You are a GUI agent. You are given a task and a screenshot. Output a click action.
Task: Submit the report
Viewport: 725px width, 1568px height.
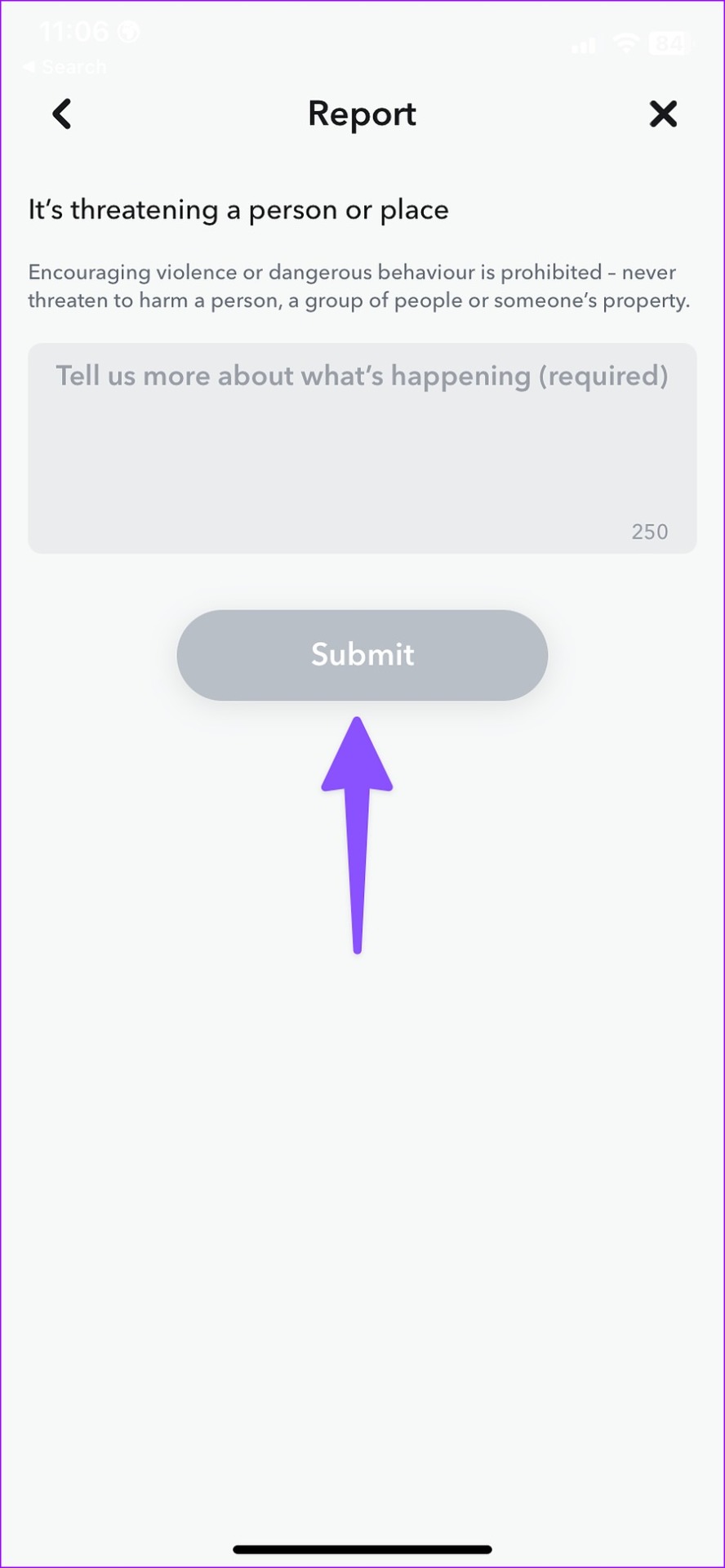coord(362,655)
